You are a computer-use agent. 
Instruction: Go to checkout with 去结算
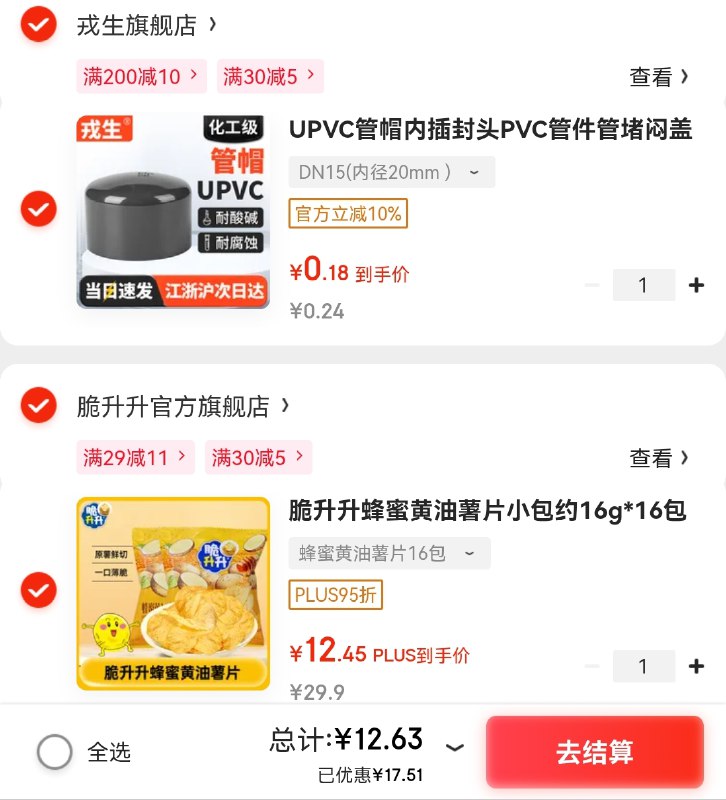click(595, 752)
